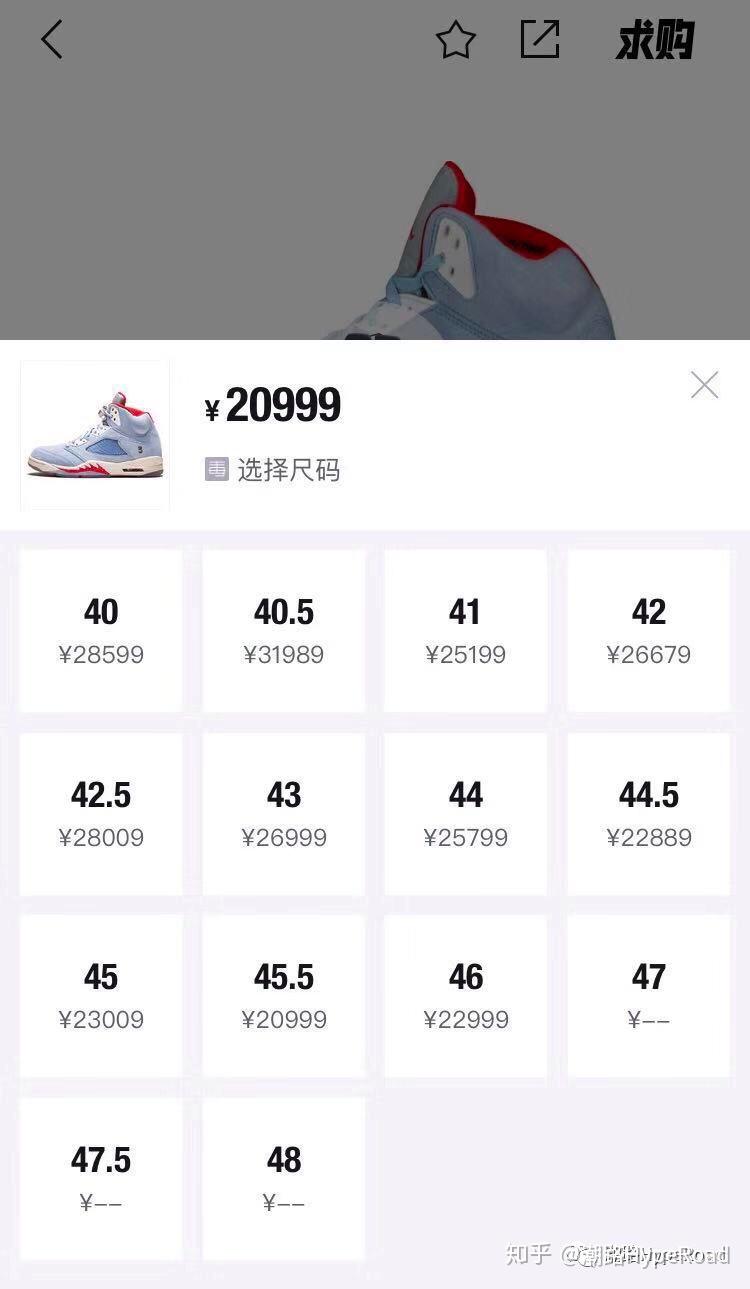Select size 45 for ¥23009
Image resolution: width=750 pixels, height=1289 pixels.
pos(101,996)
